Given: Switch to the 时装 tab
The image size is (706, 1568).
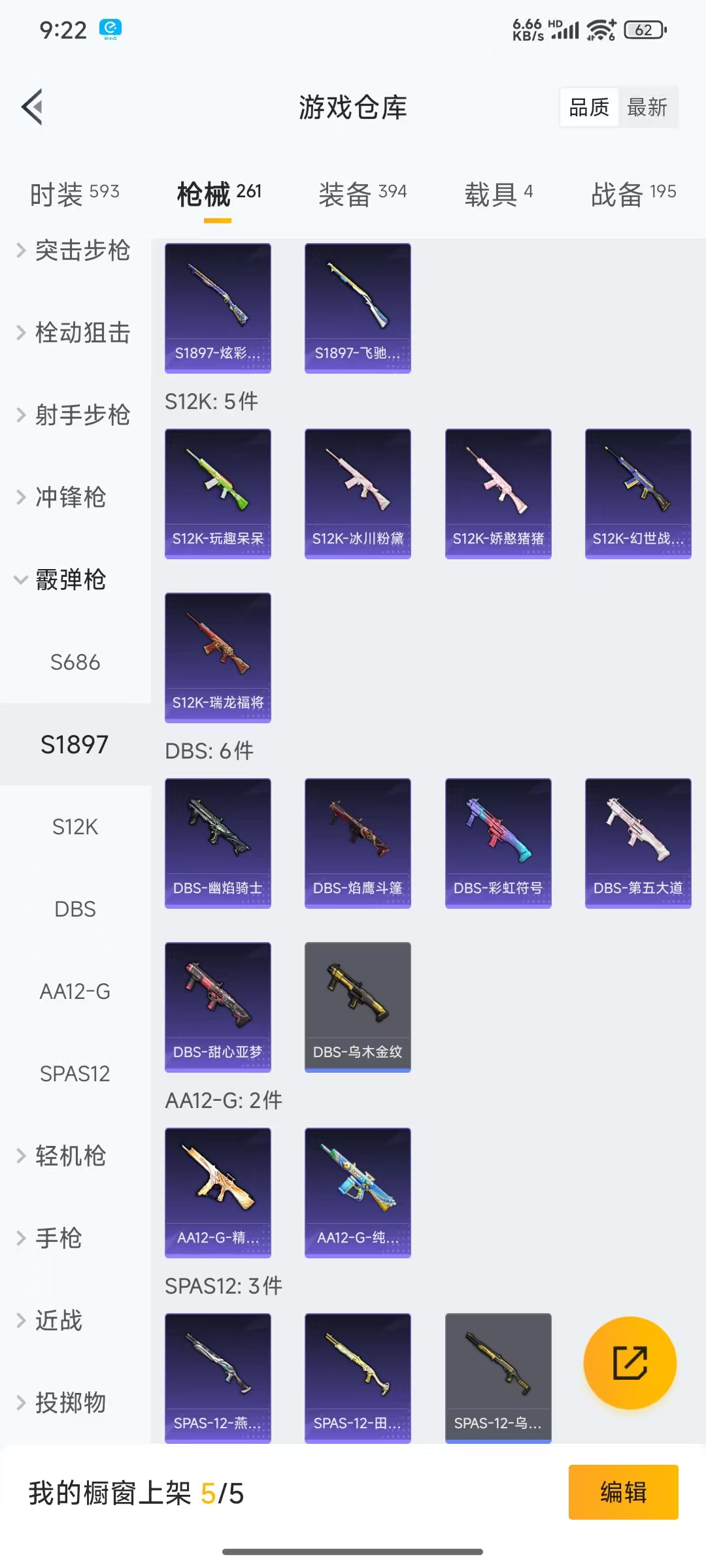Looking at the screenshot, I should pos(75,193).
